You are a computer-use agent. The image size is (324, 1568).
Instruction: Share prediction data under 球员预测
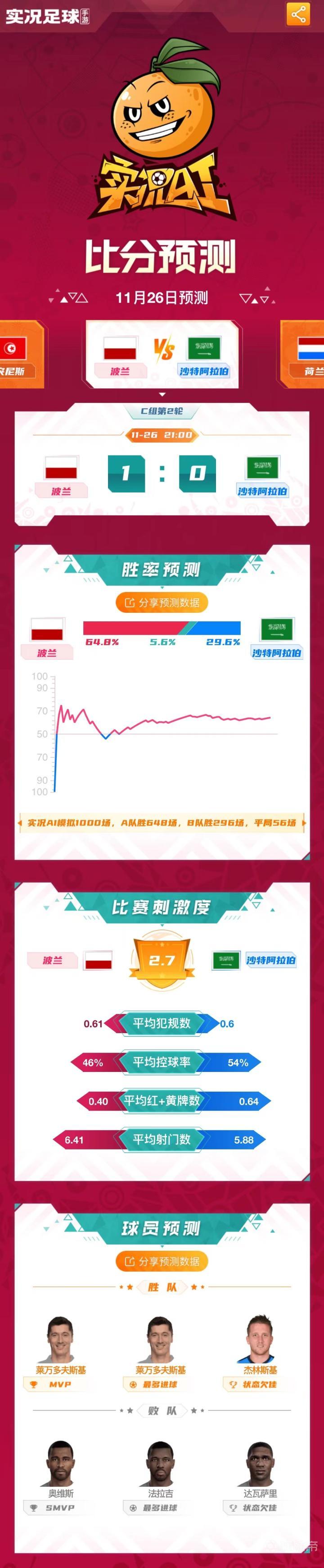click(162, 1262)
